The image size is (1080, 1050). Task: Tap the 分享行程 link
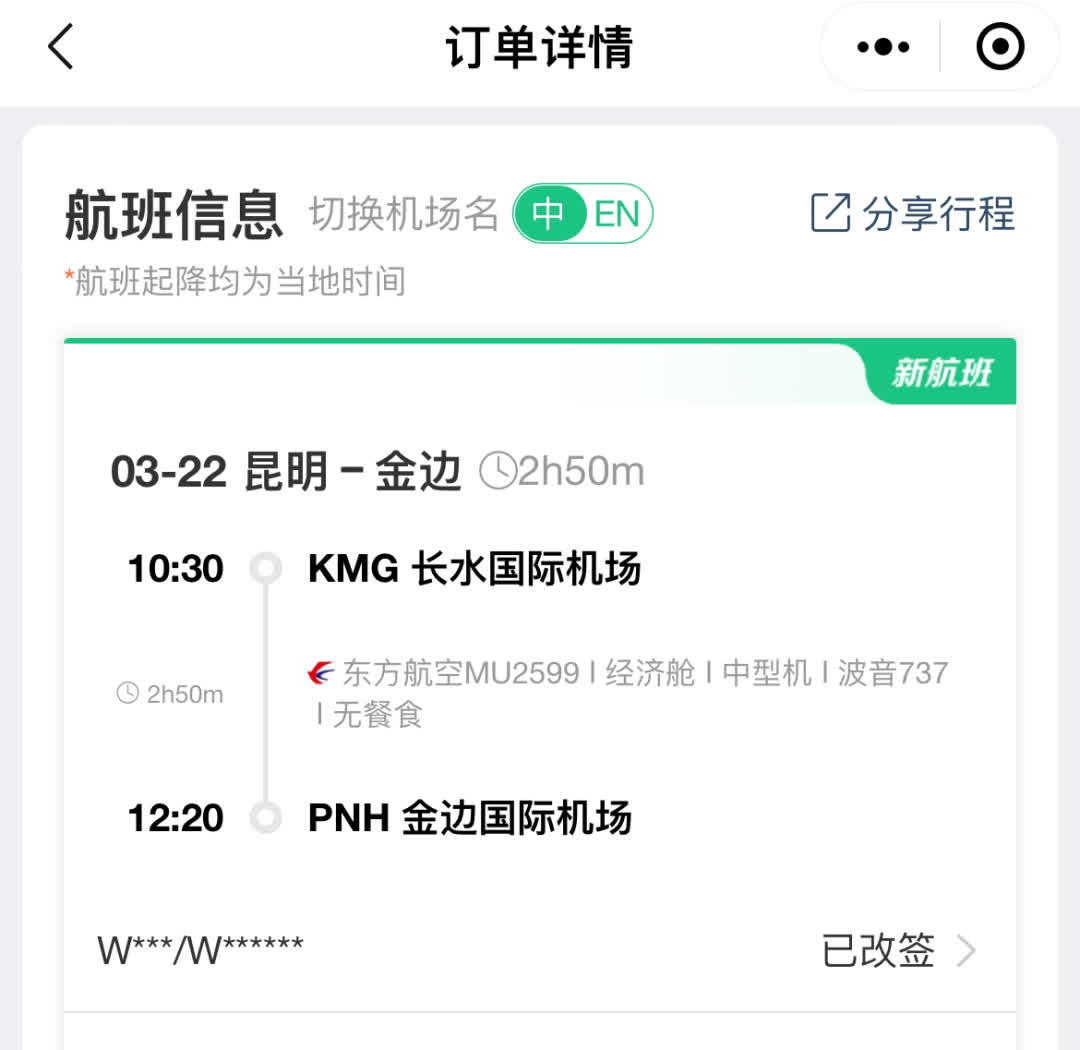pos(912,214)
